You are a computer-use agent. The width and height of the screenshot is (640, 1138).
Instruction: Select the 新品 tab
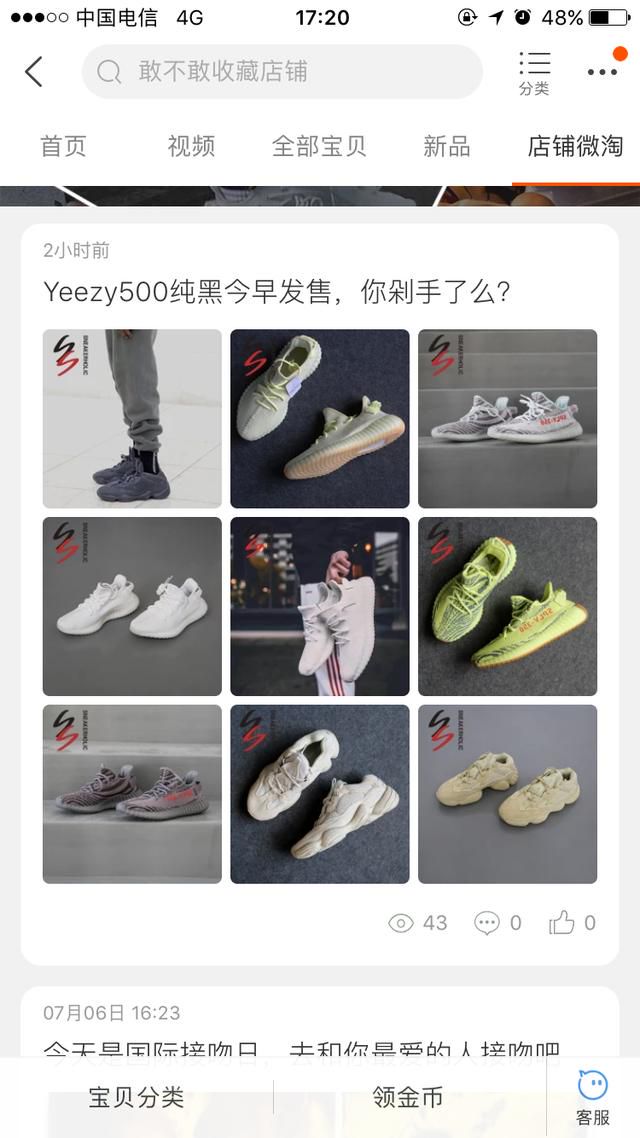[447, 146]
